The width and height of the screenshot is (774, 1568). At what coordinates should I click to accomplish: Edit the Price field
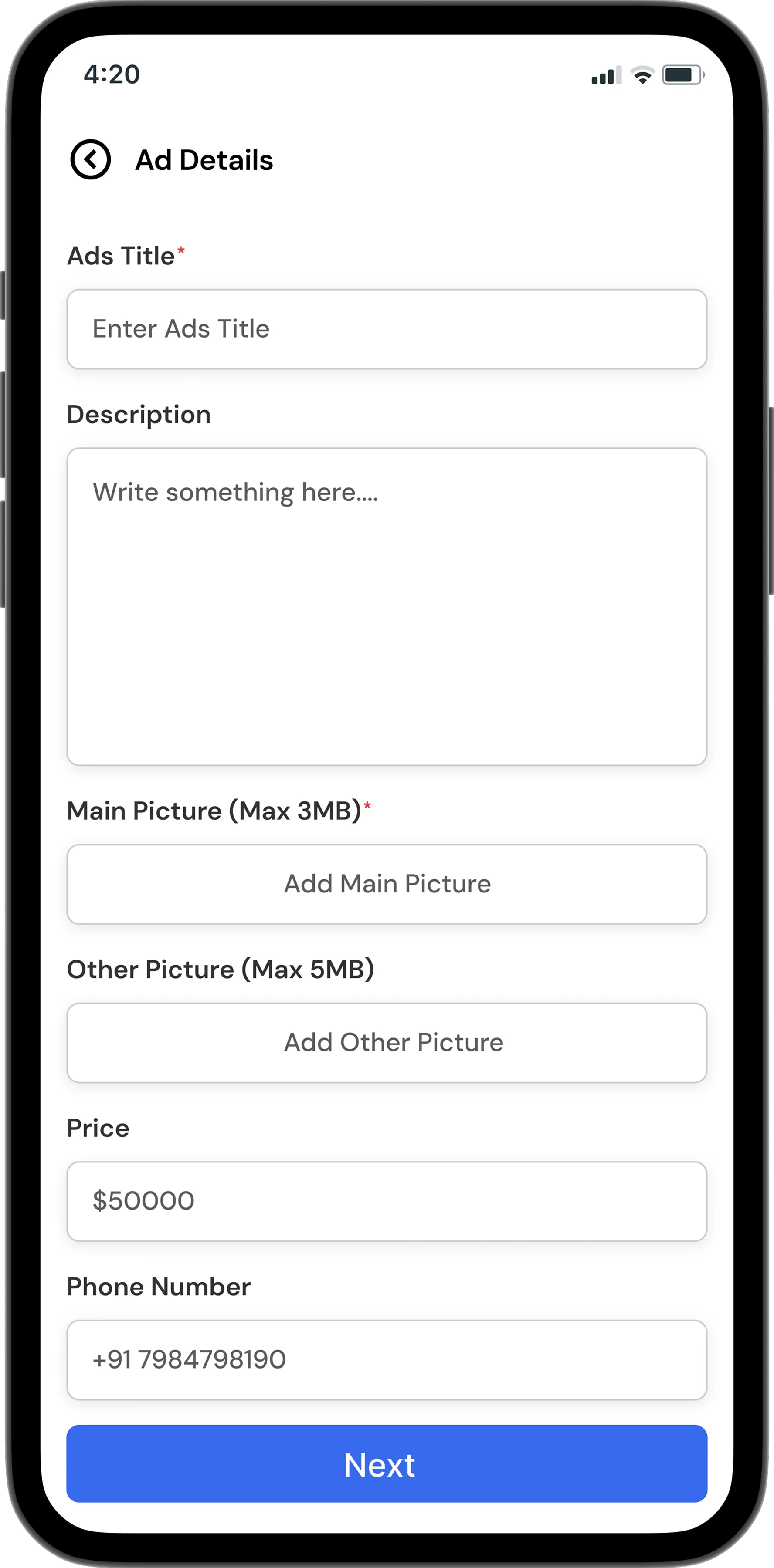pos(387,1201)
